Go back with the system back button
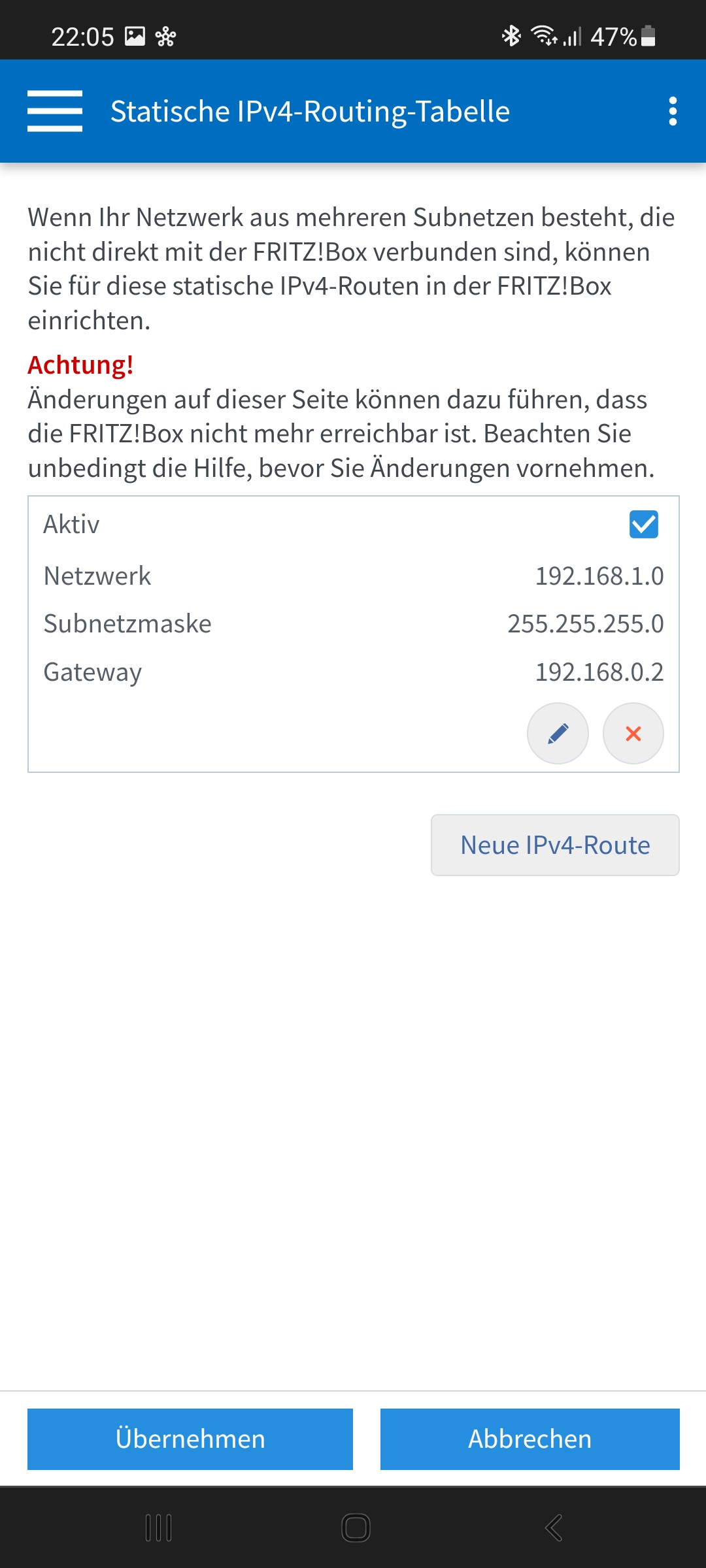 click(554, 1527)
